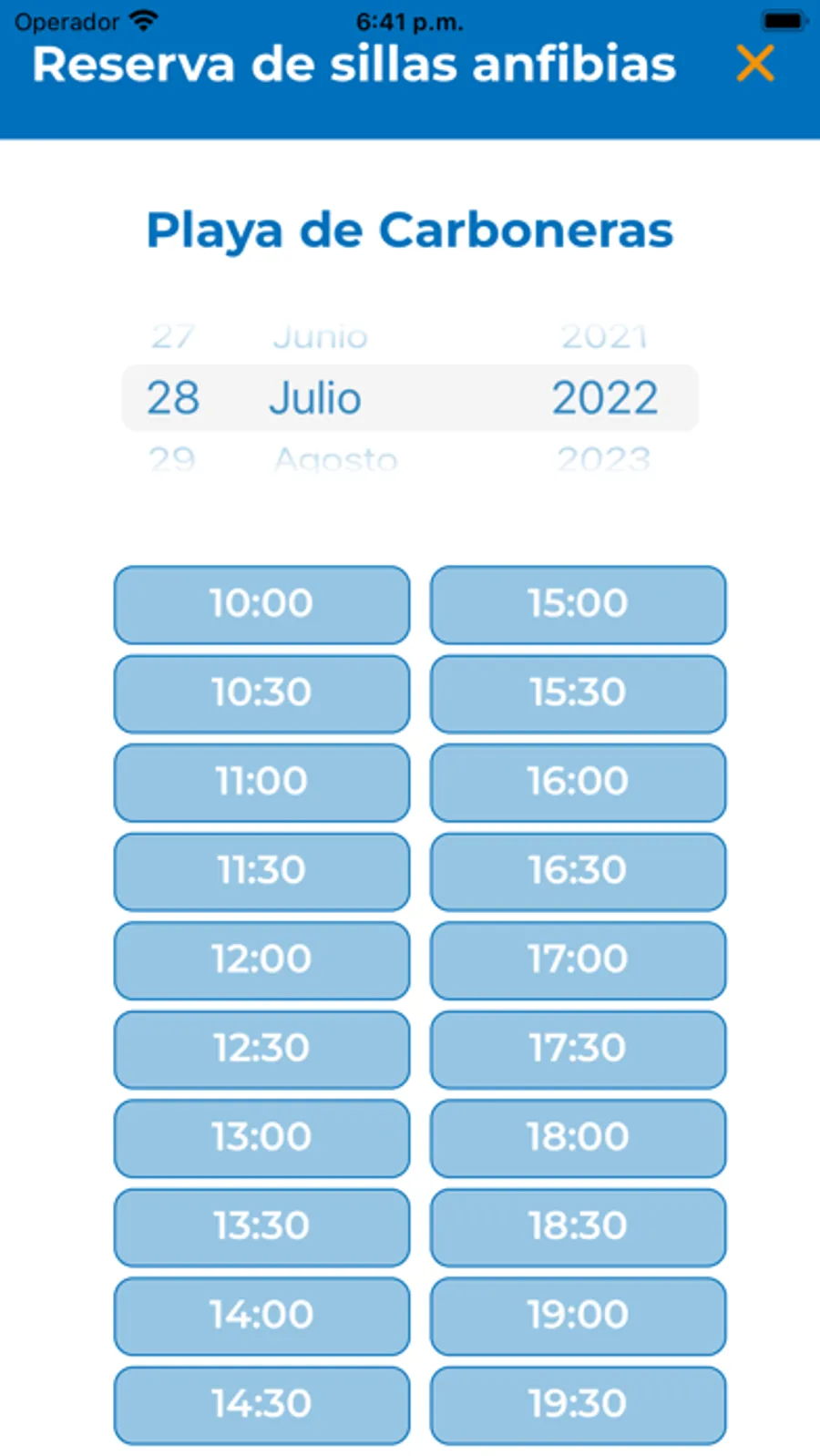Choose the 15:30 time slot

[x=578, y=693]
